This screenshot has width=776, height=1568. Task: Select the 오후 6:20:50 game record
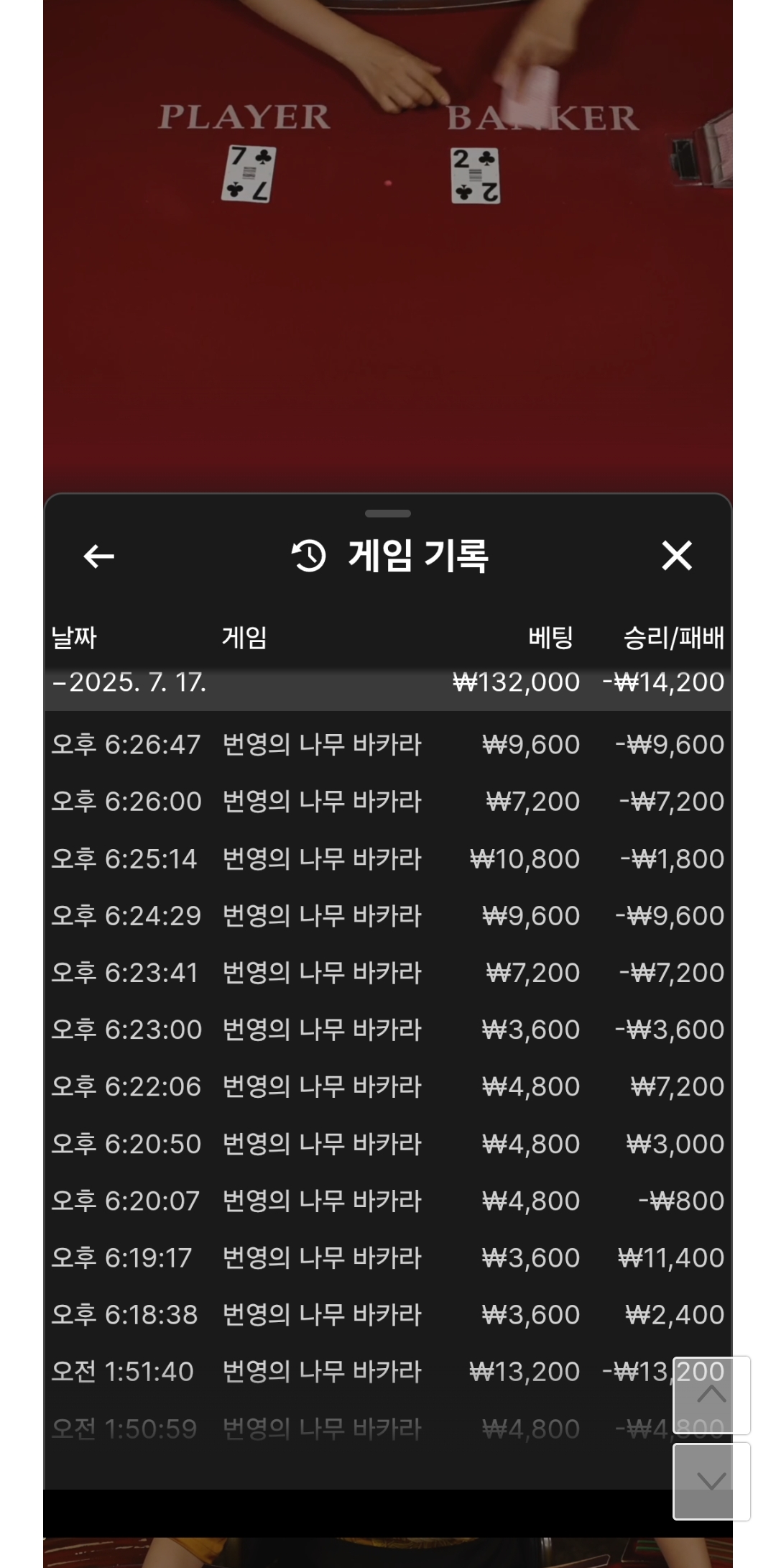click(387, 1144)
